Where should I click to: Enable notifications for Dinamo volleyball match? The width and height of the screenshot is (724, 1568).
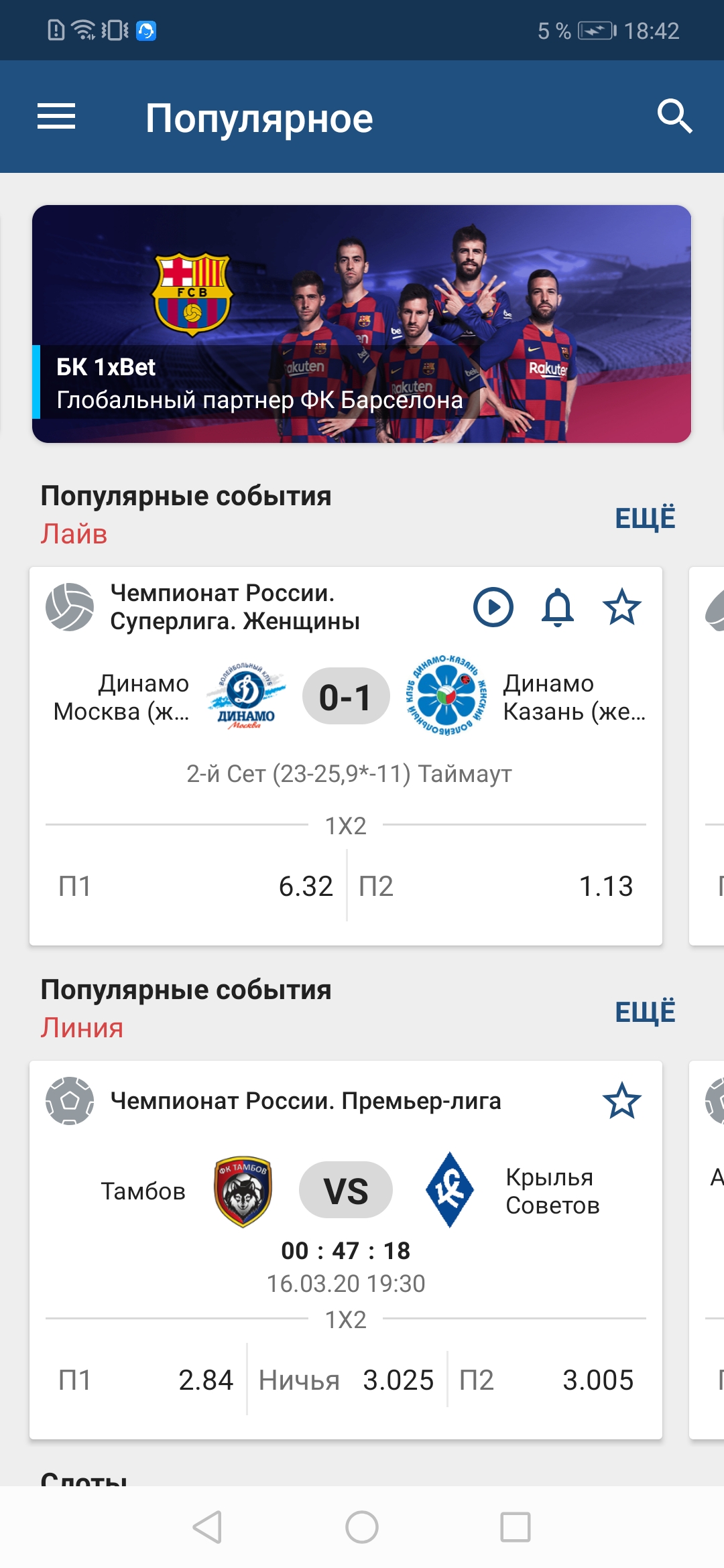pyautogui.click(x=558, y=607)
